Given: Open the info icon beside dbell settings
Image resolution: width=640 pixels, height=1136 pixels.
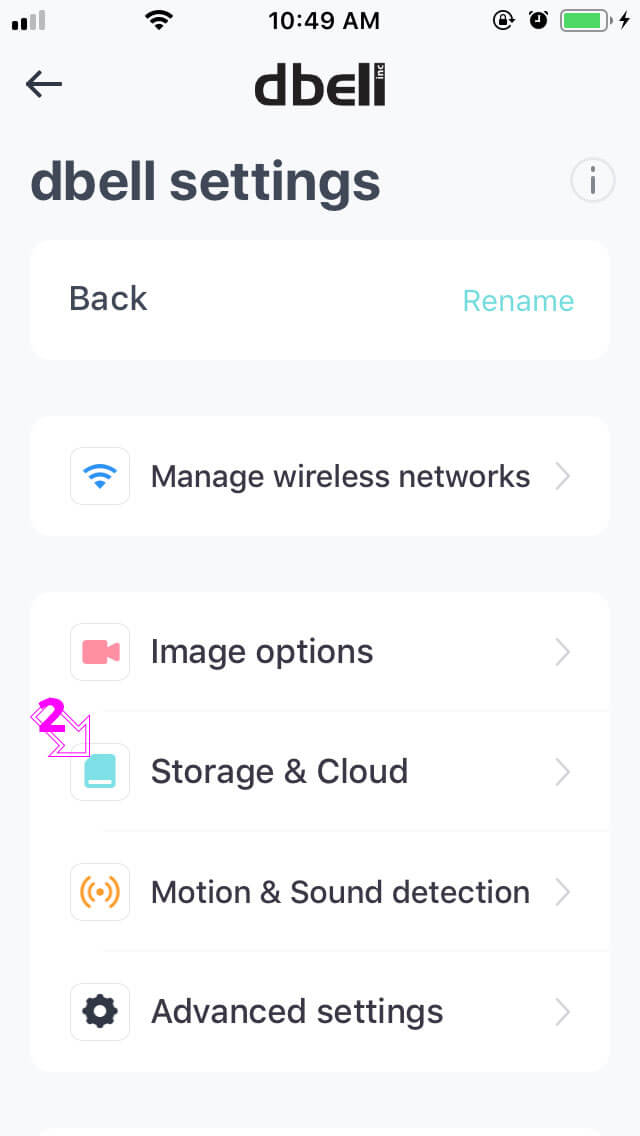Looking at the screenshot, I should (x=592, y=180).
